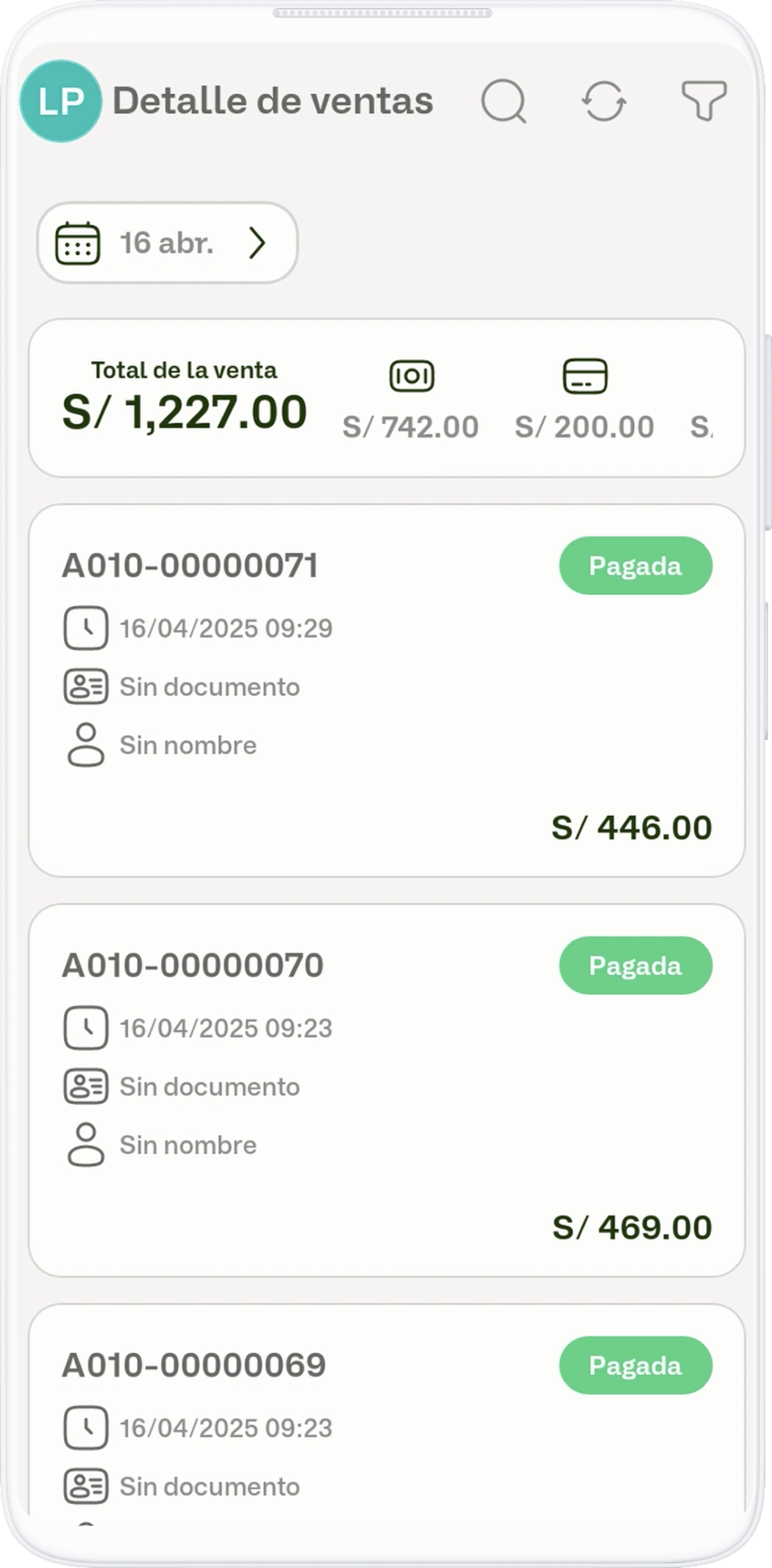Change the 16 abr. date selector
Screen dimensions: 772x1568
[167, 243]
